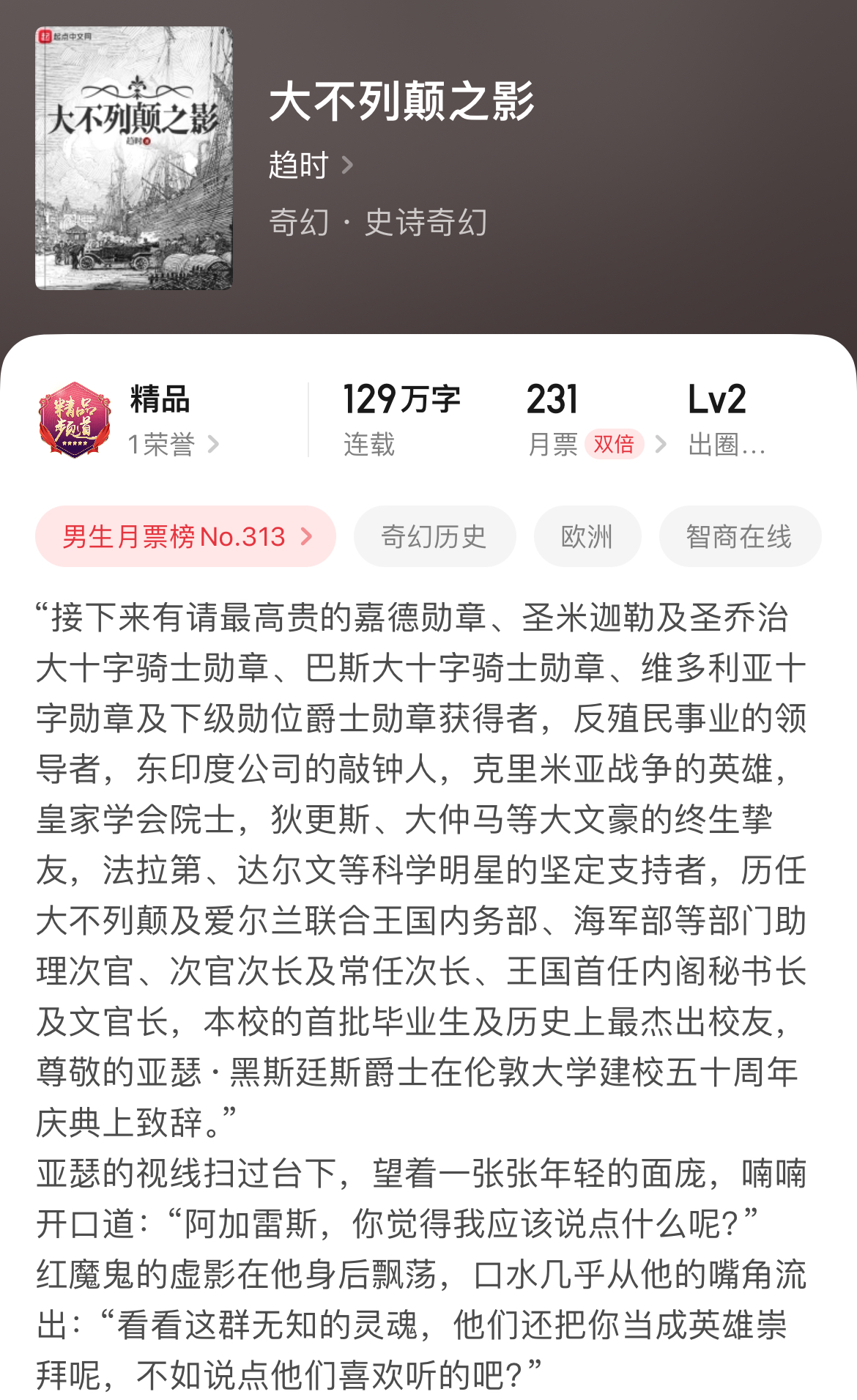The width and height of the screenshot is (857, 1400).
Task: View the 精品 1荣誉 honors
Action: pyautogui.click(x=129, y=420)
